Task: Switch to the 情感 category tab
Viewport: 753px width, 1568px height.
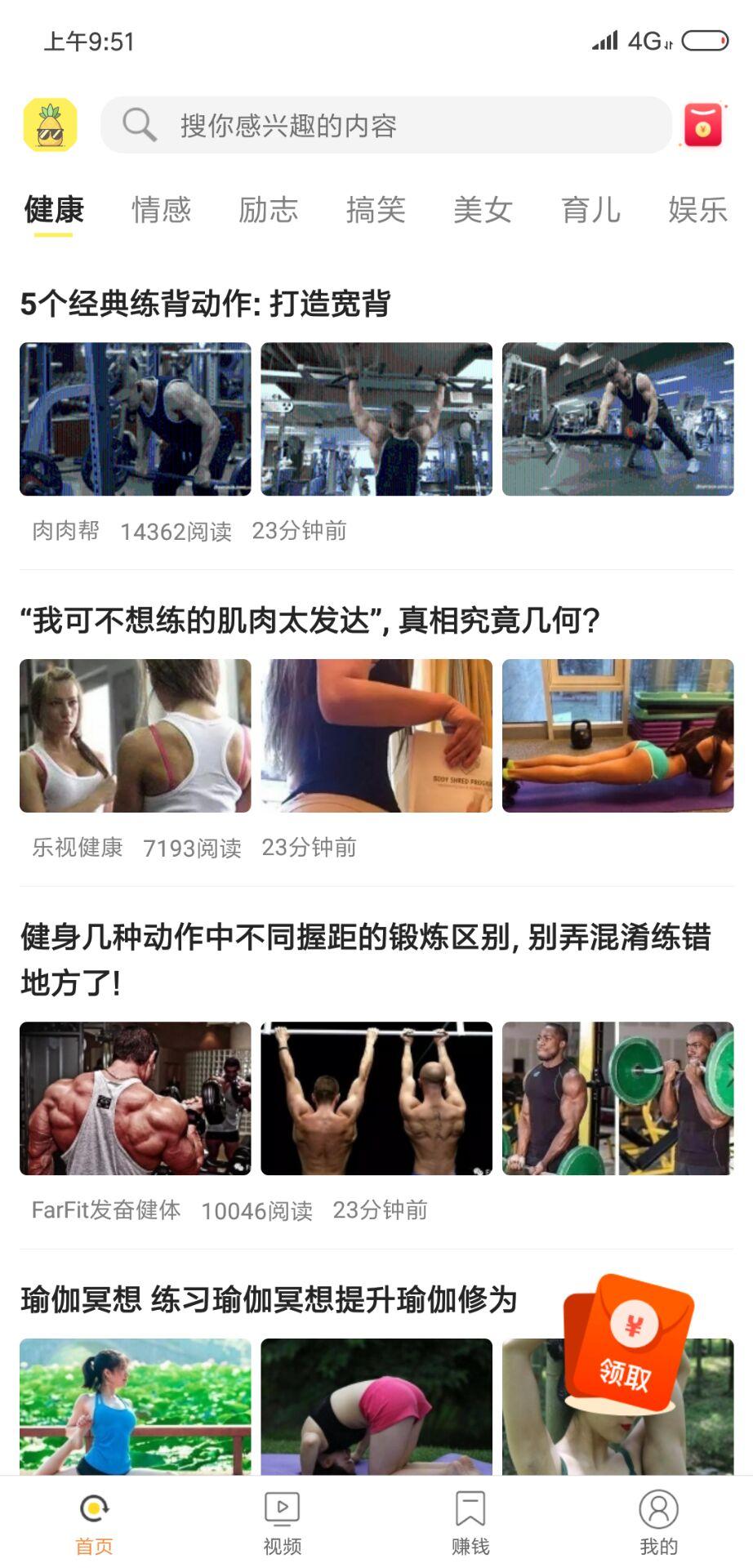Action: click(161, 210)
